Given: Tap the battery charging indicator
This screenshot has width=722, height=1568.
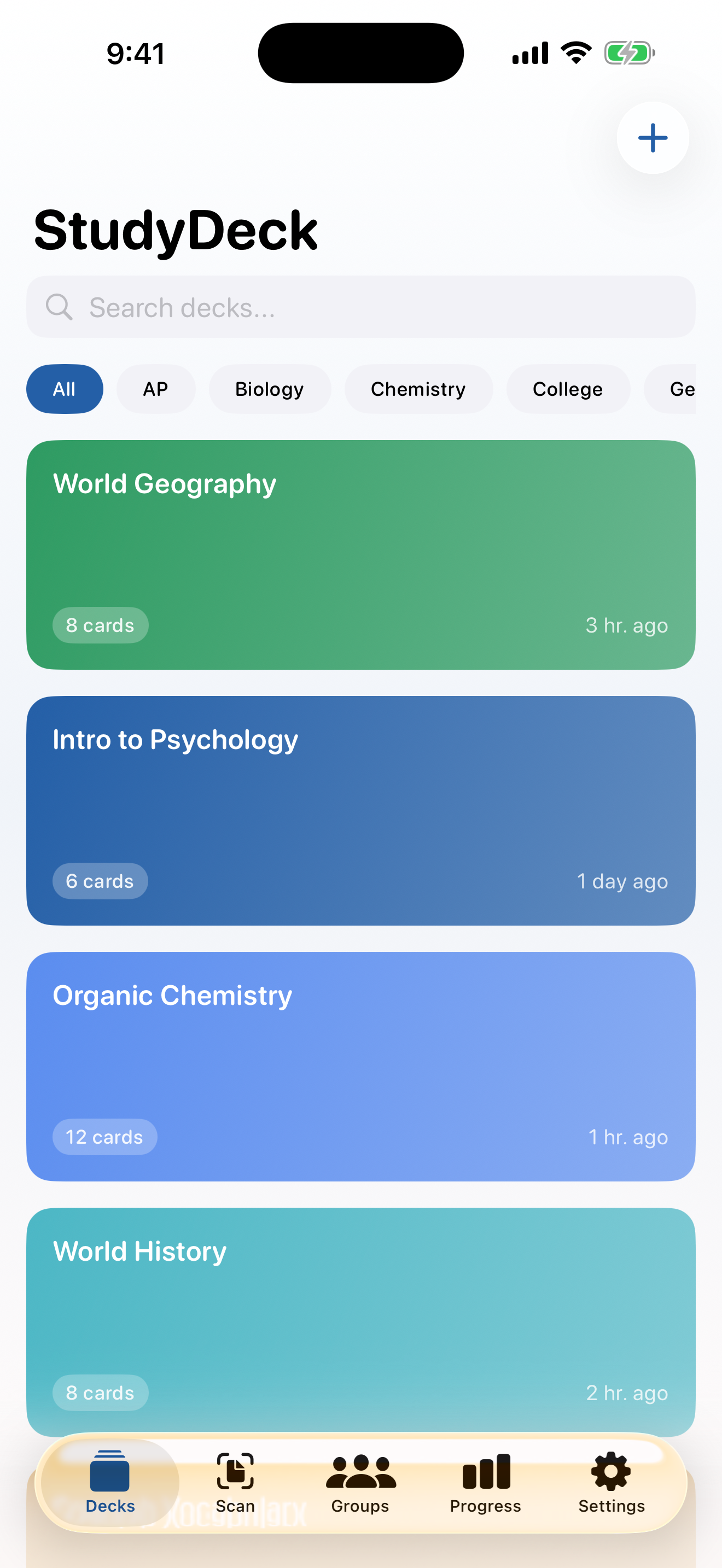Looking at the screenshot, I should pyautogui.click(x=628, y=52).
